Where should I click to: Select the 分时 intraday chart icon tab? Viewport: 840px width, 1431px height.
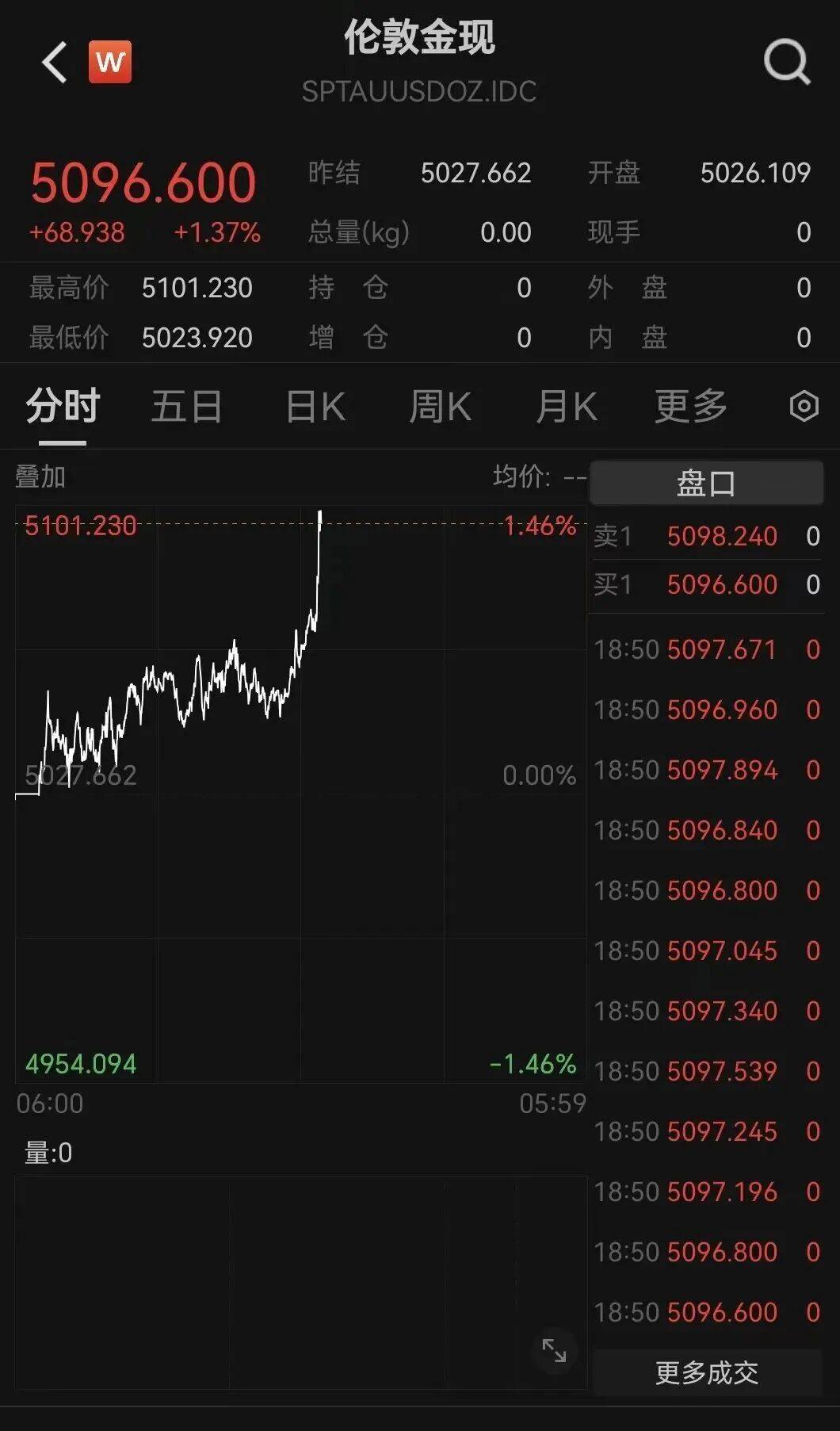point(60,406)
